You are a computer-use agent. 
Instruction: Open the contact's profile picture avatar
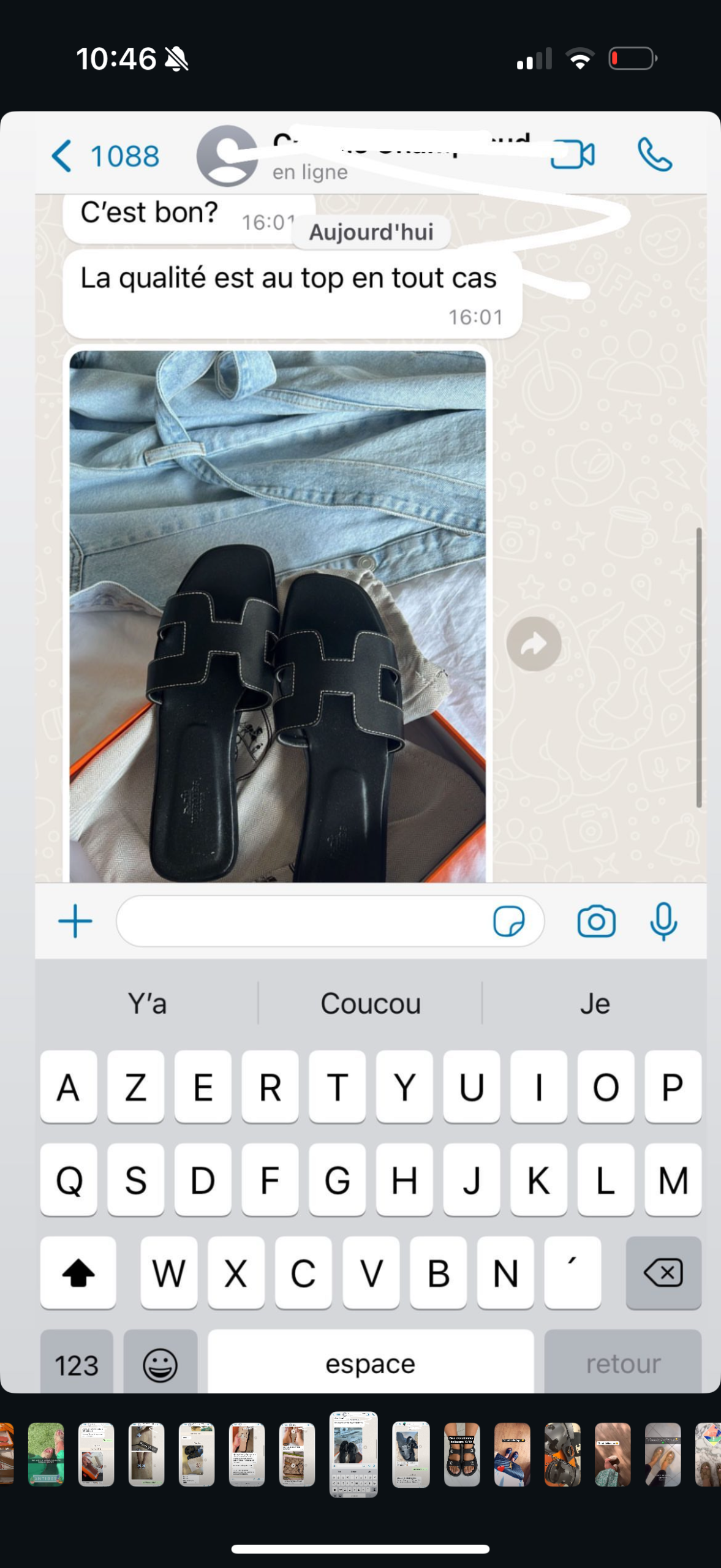pos(226,156)
